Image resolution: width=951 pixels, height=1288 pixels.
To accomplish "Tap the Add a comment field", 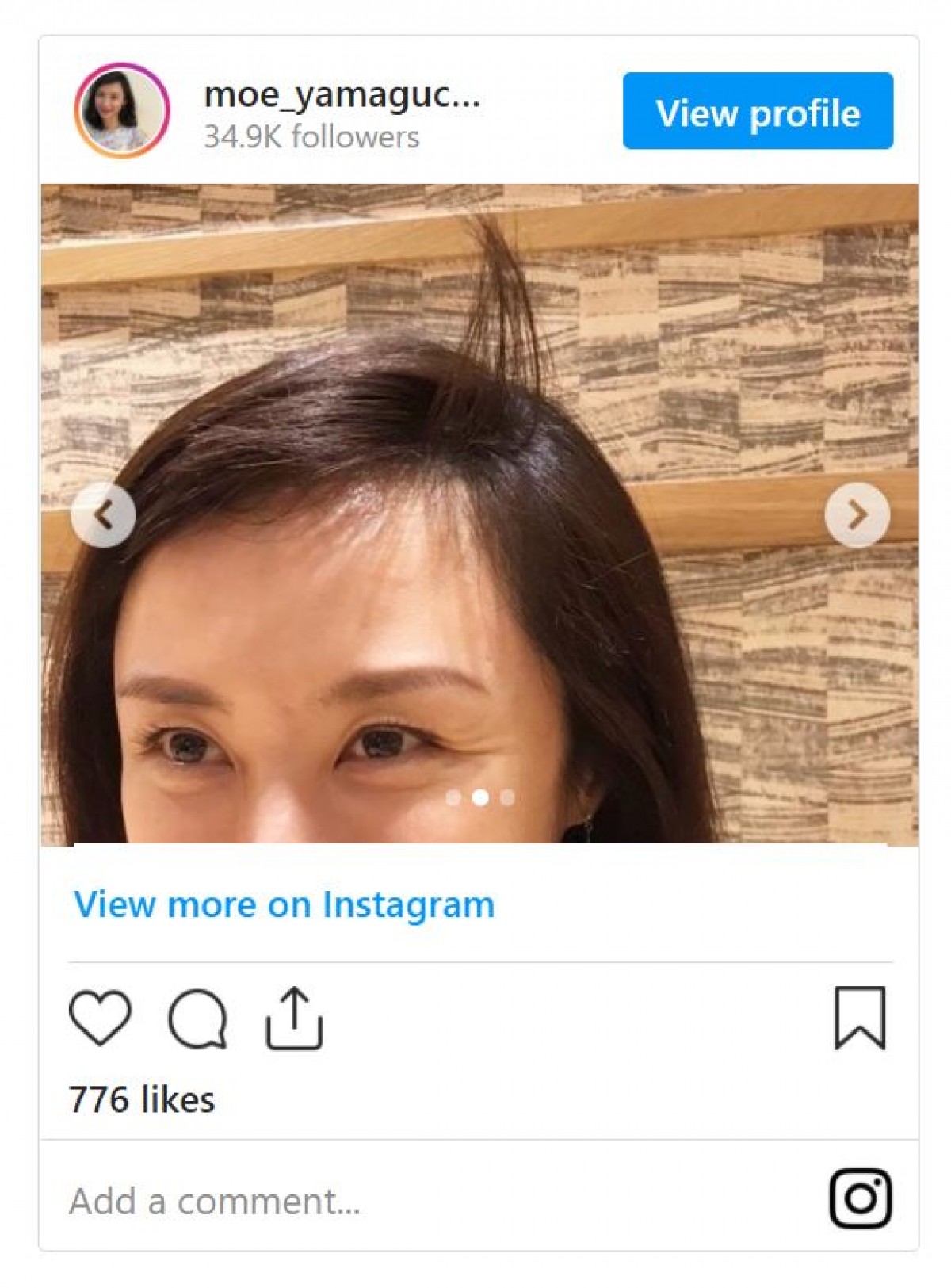I will tap(214, 1202).
